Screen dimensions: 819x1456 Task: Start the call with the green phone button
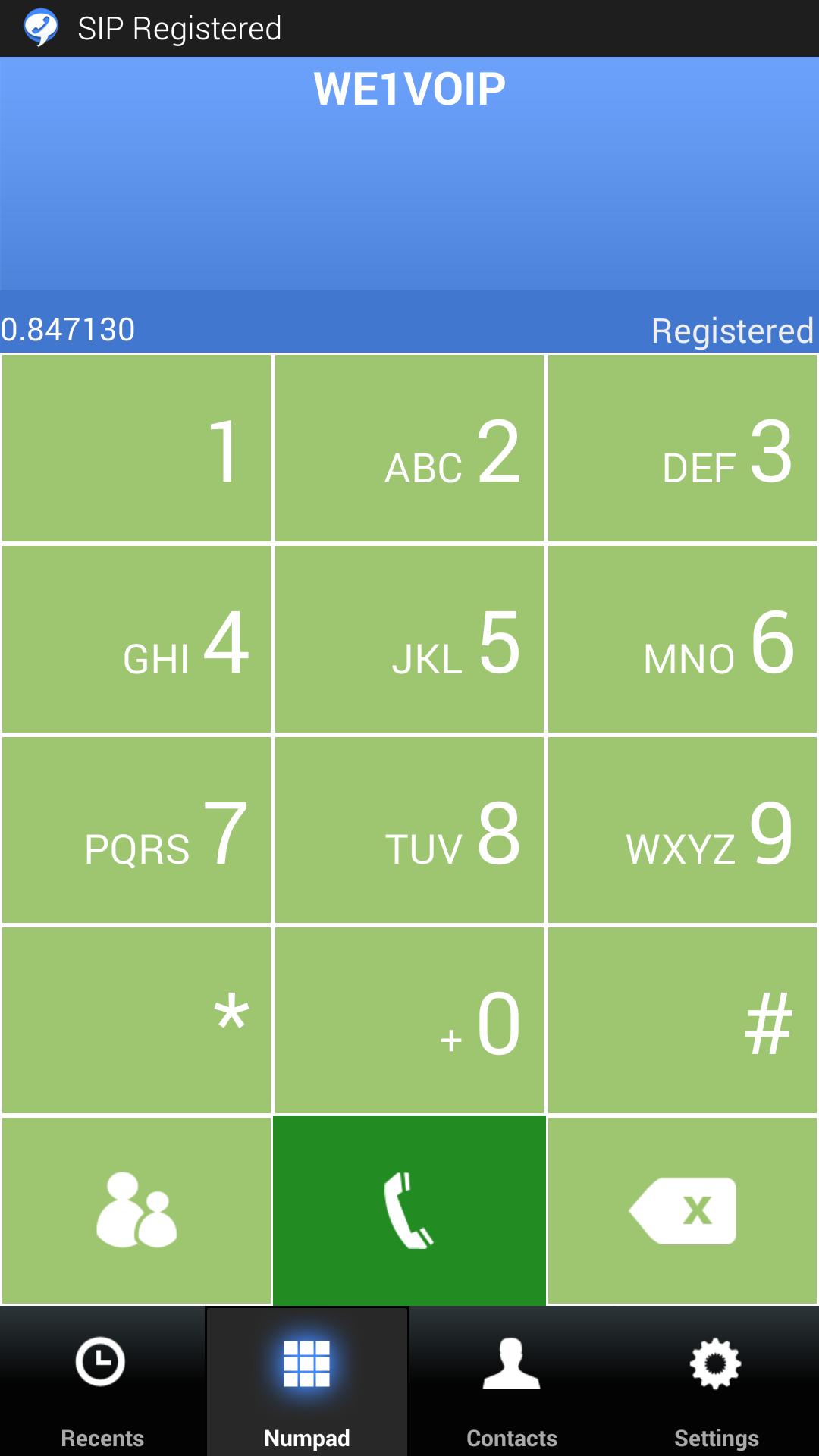[x=409, y=1210]
